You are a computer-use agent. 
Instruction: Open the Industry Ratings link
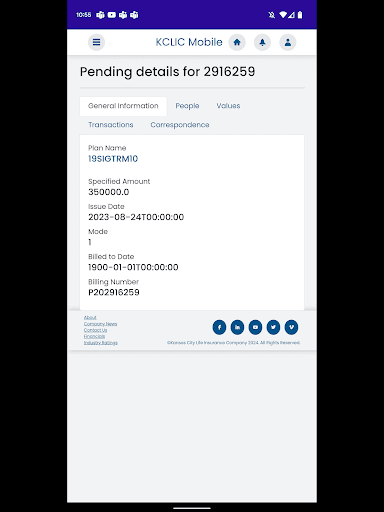pos(101,343)
